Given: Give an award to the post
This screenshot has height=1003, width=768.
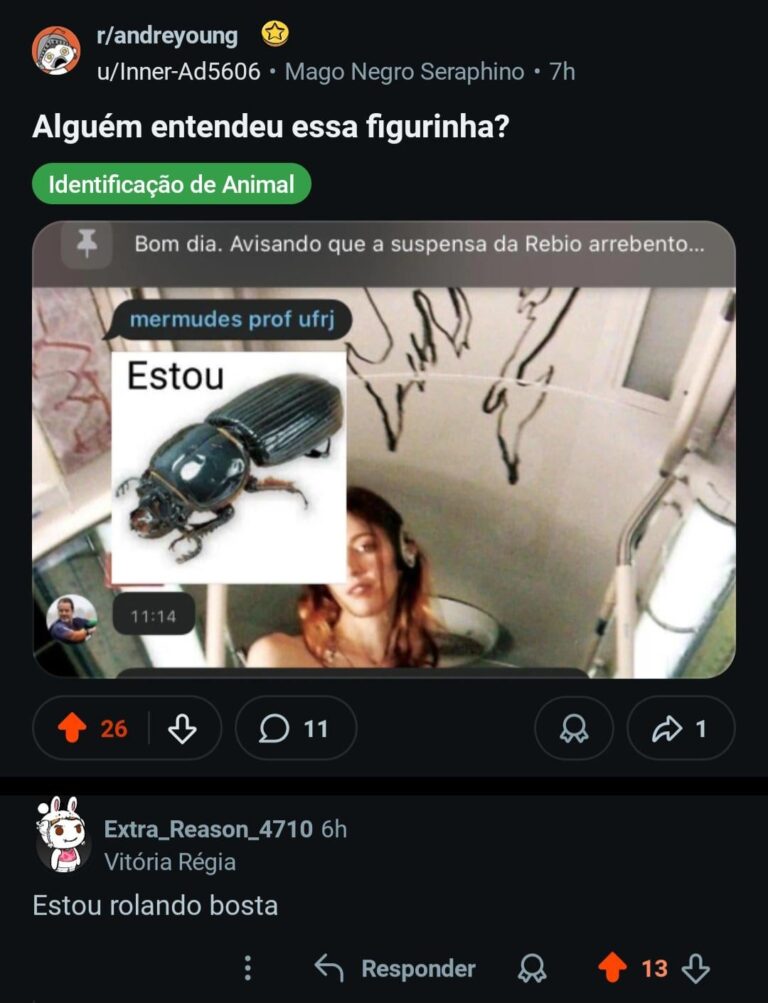Looking at the screenshot, I should click(574, 729).
